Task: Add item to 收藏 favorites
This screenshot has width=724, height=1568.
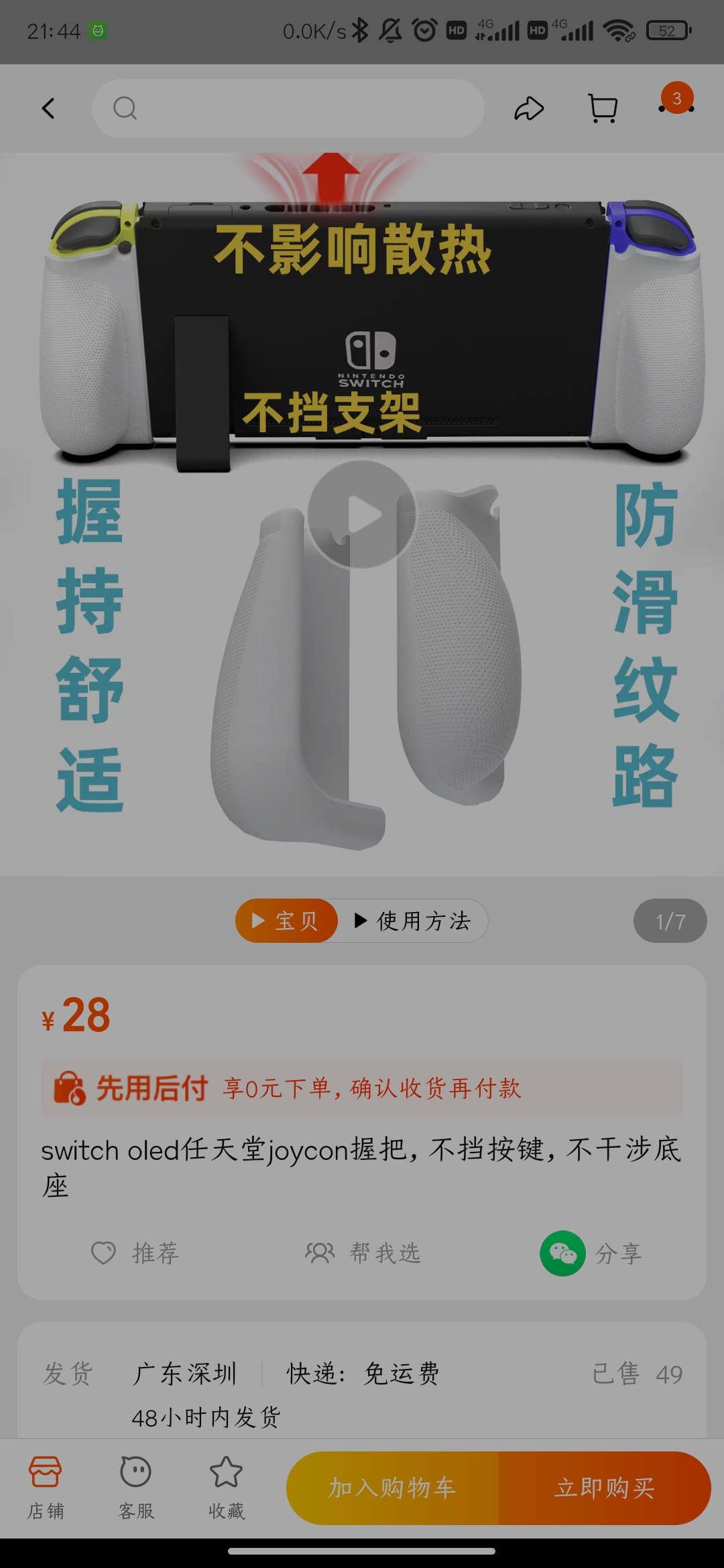Action: tap(227, 1488)
